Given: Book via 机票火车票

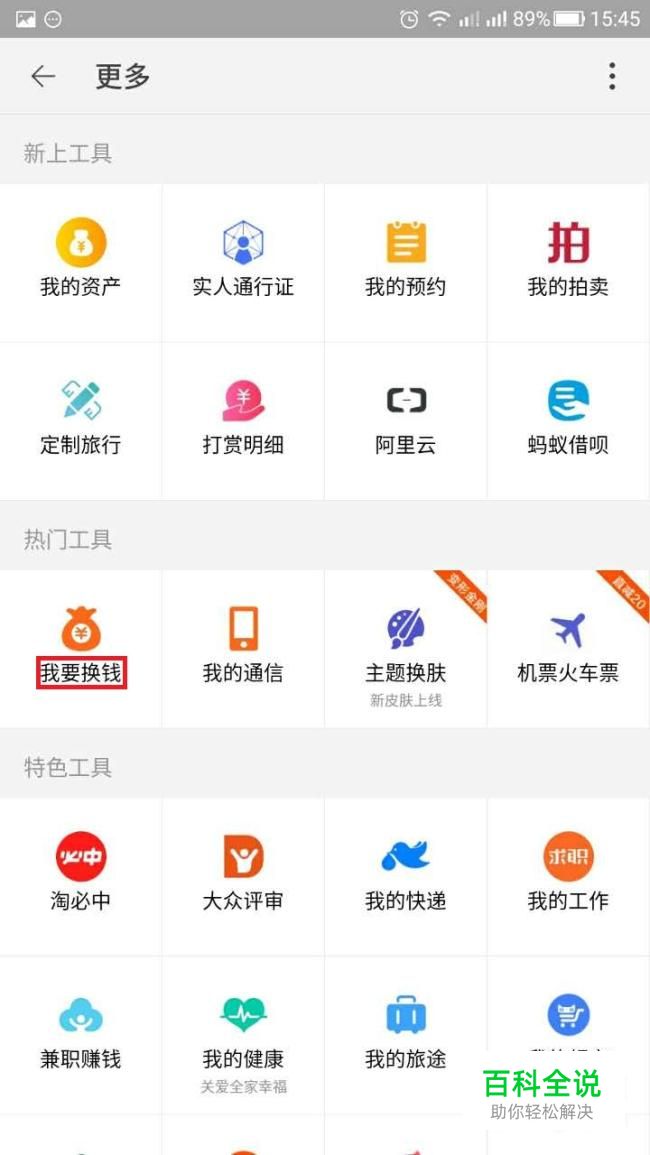Looking at the screenshot, I should tap(568, 648).
